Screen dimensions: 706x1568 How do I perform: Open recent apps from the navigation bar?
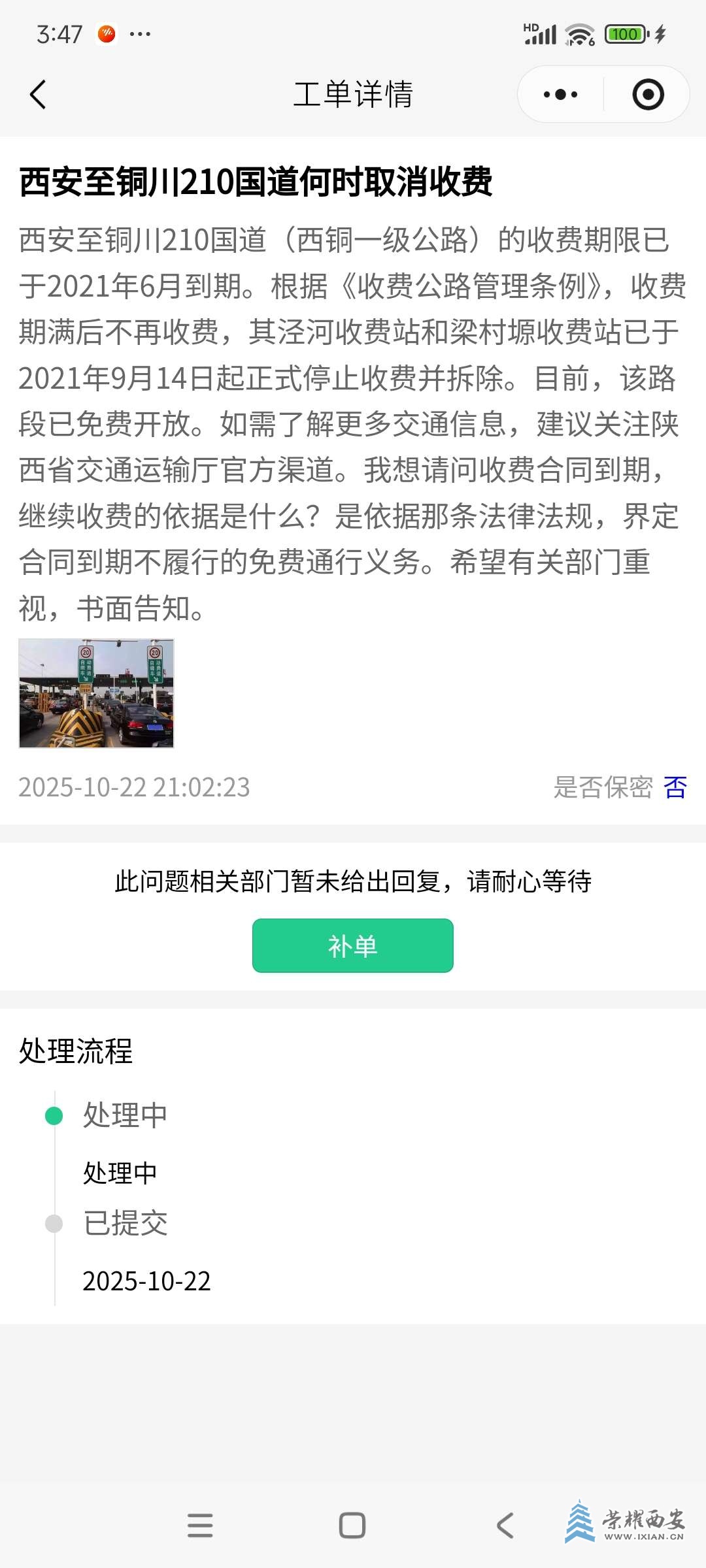pos(200,1526)
